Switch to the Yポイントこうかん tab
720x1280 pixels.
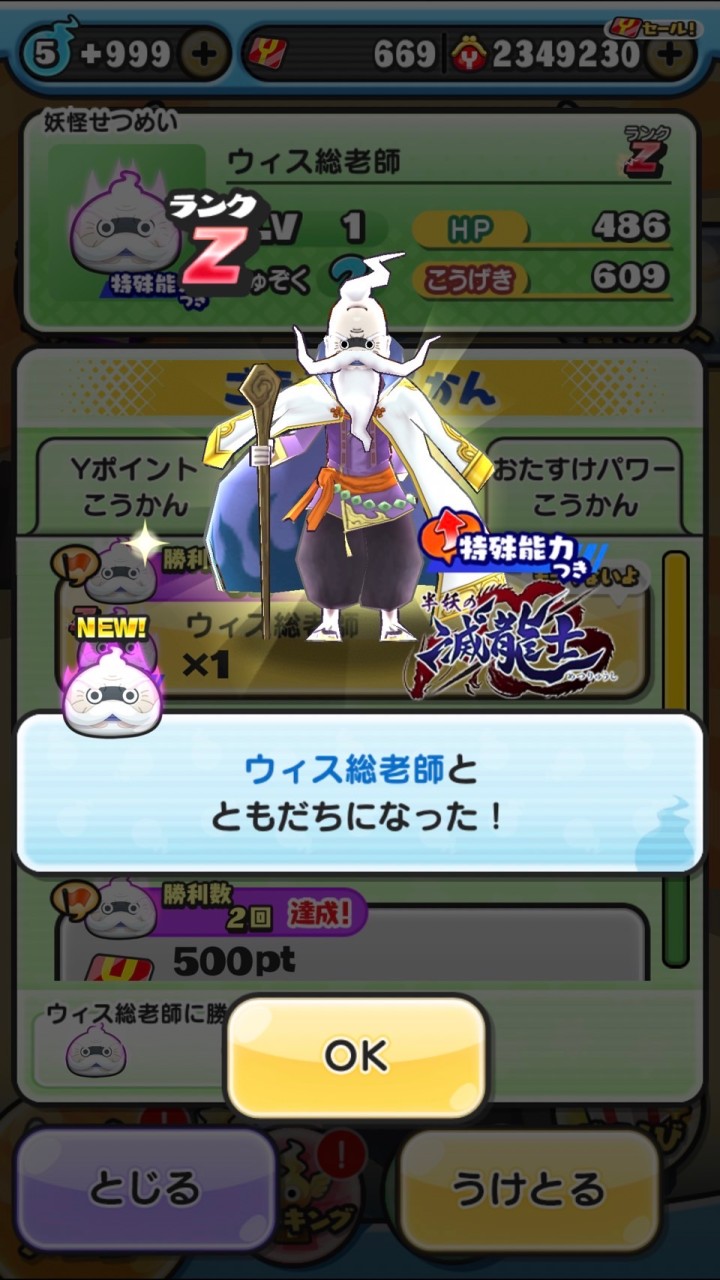(121, 485)
